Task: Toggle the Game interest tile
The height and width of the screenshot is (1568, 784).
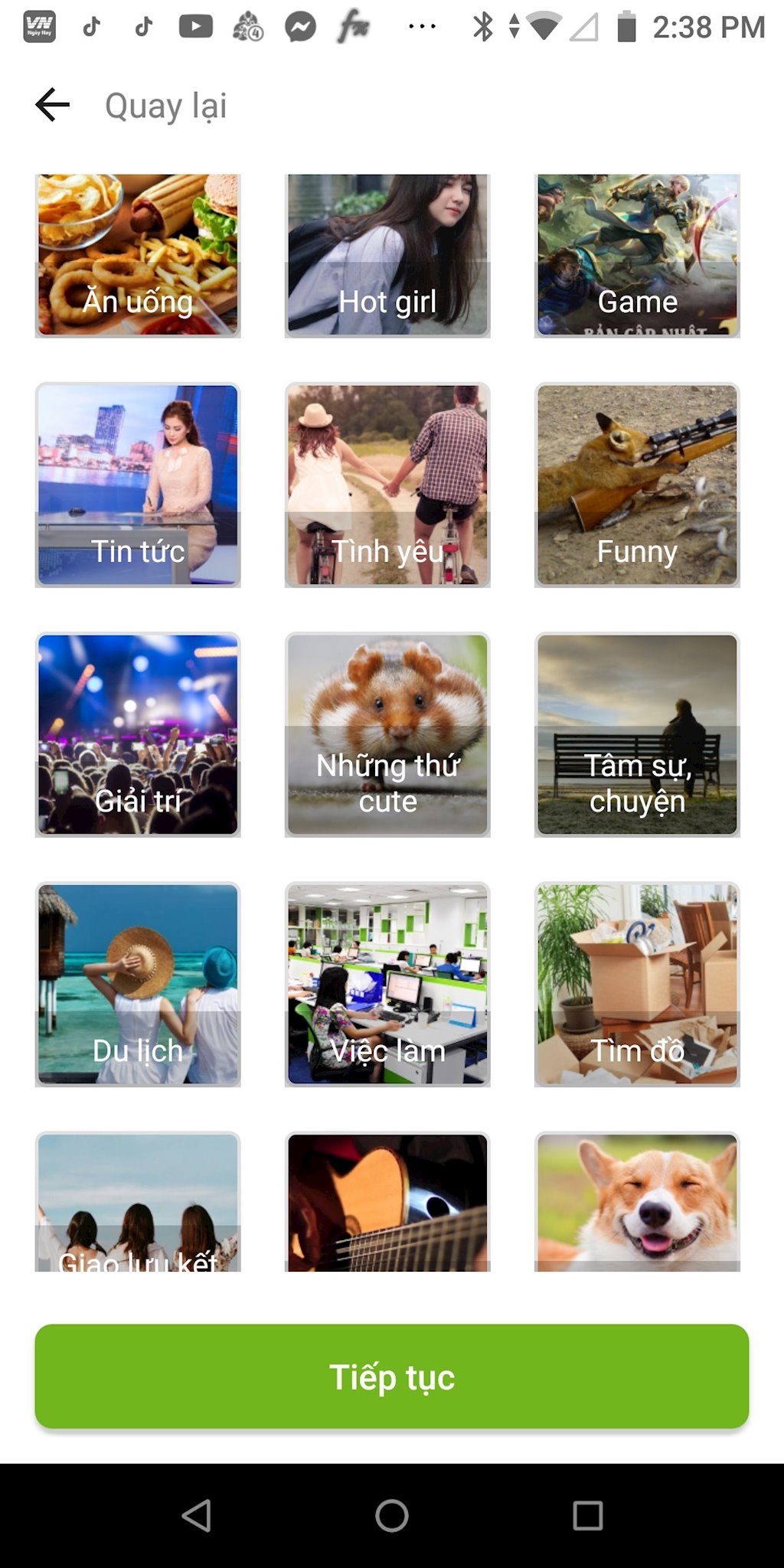Action: [638, 255]
